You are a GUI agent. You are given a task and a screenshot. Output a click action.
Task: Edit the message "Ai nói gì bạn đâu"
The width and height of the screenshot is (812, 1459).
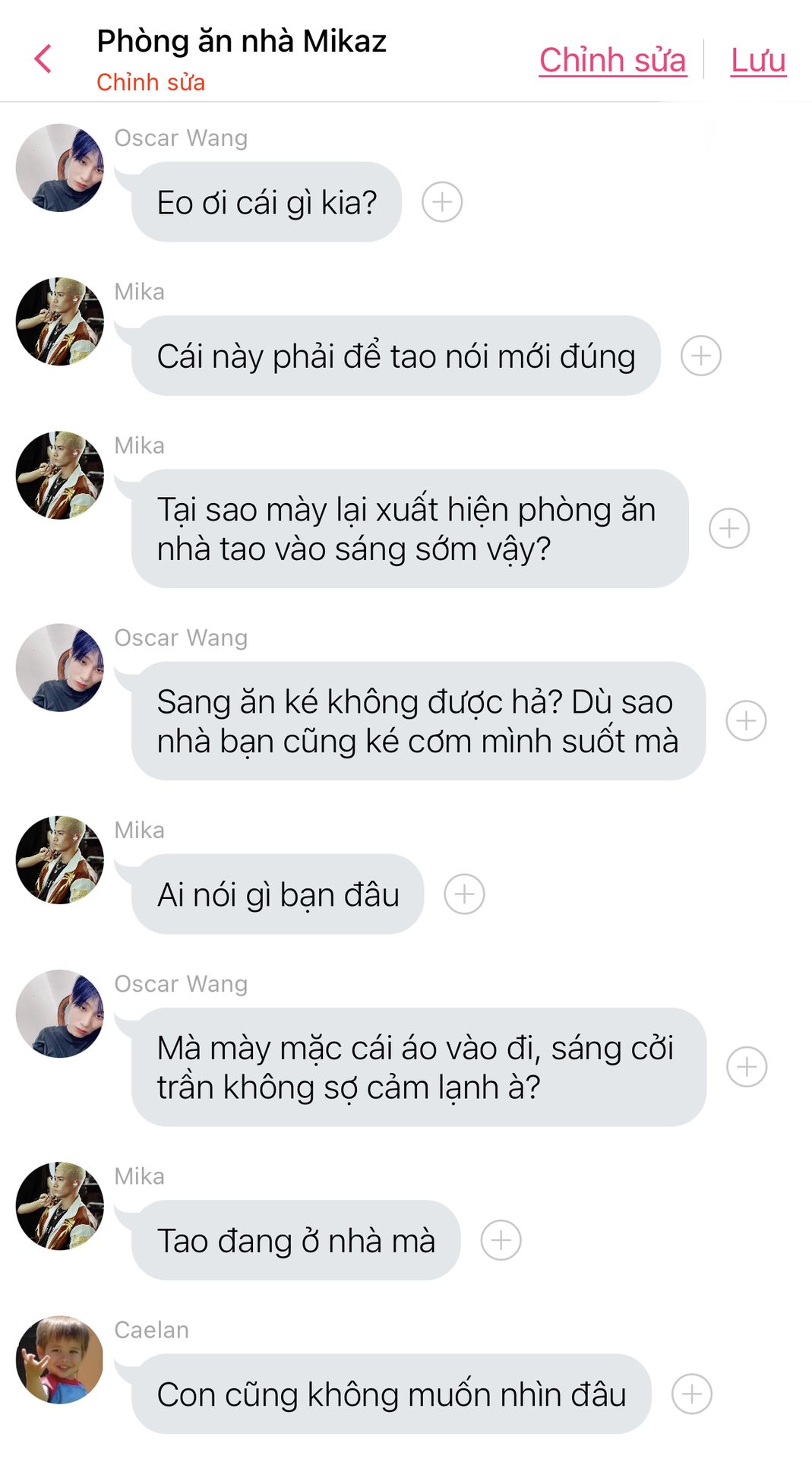277,894
